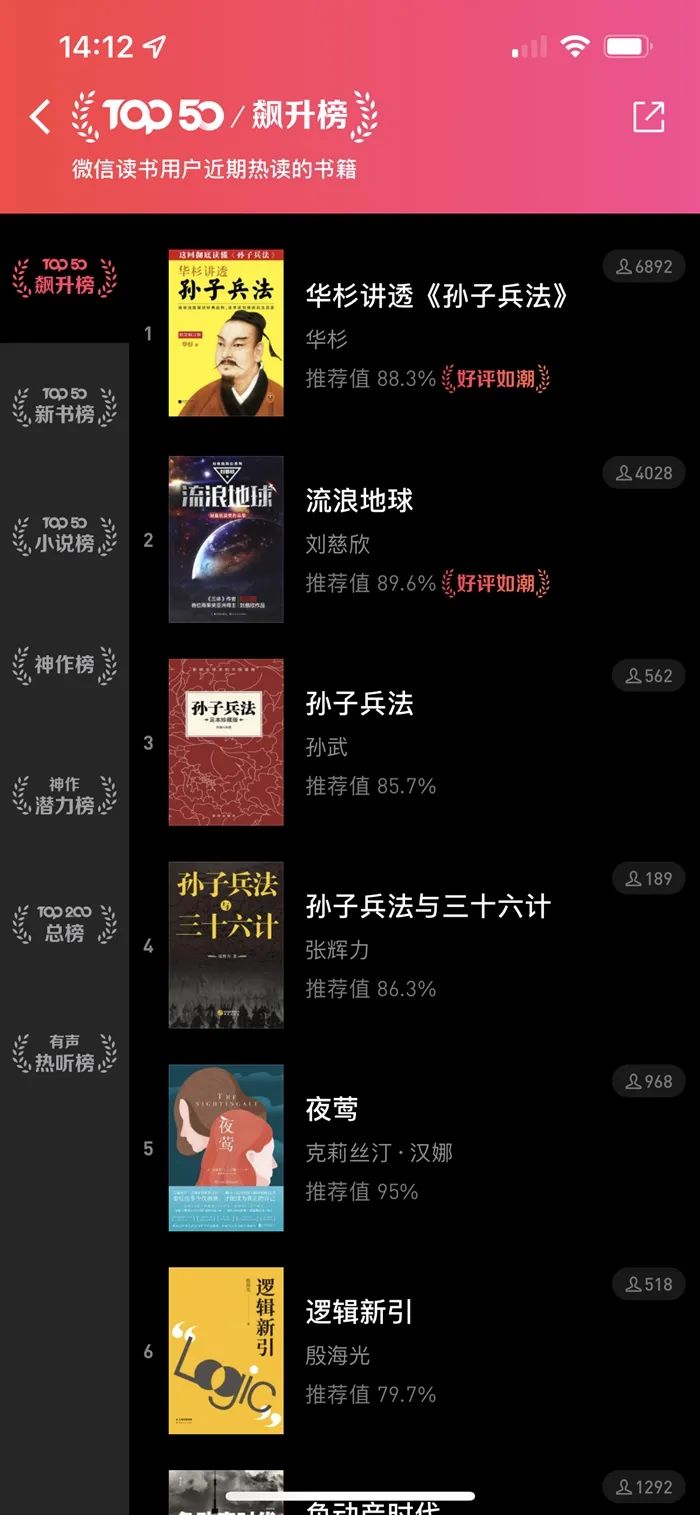Switch to the 新书榜 tab

[x=64, y=405]
